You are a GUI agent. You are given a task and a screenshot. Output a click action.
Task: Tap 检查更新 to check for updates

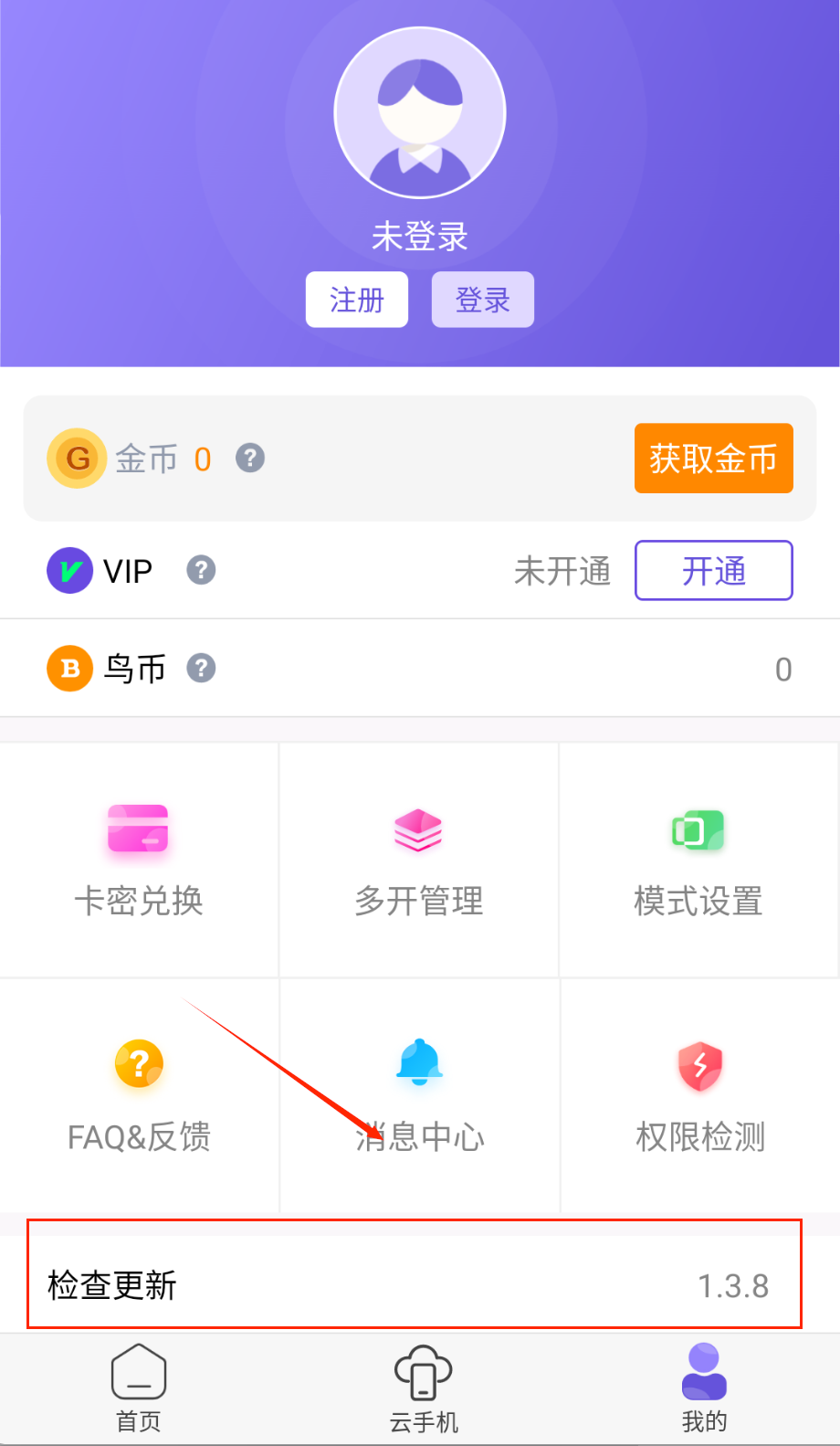click(414, 1285)
